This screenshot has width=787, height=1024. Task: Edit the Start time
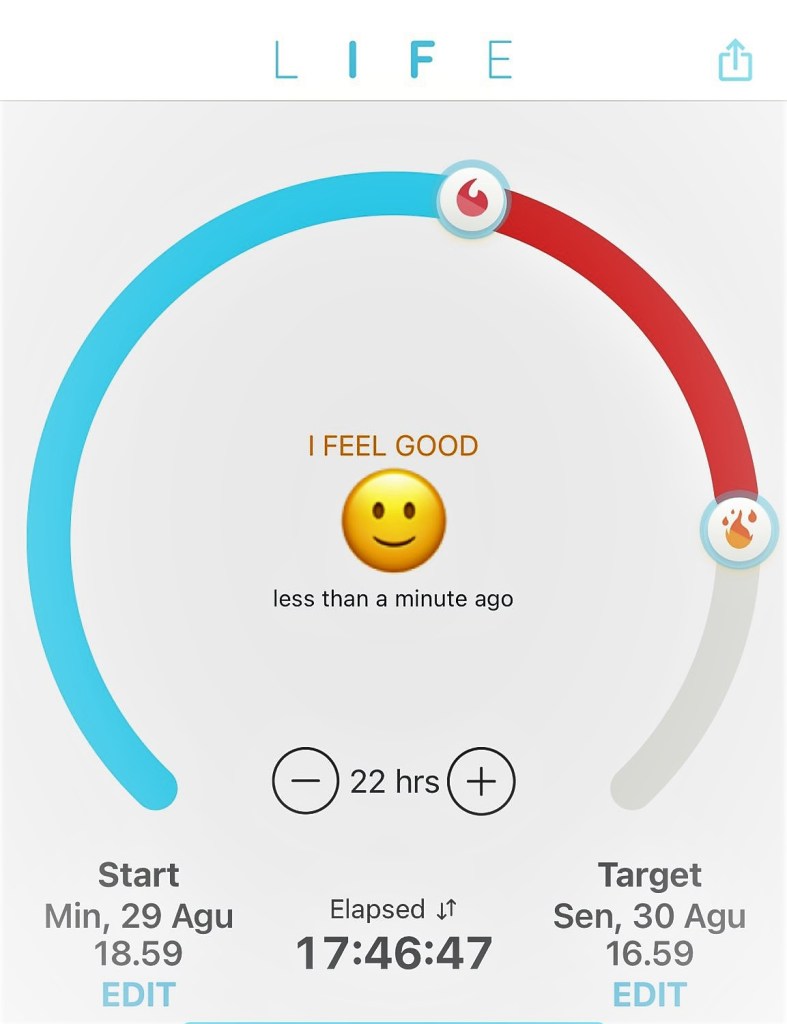coord(138,994)
